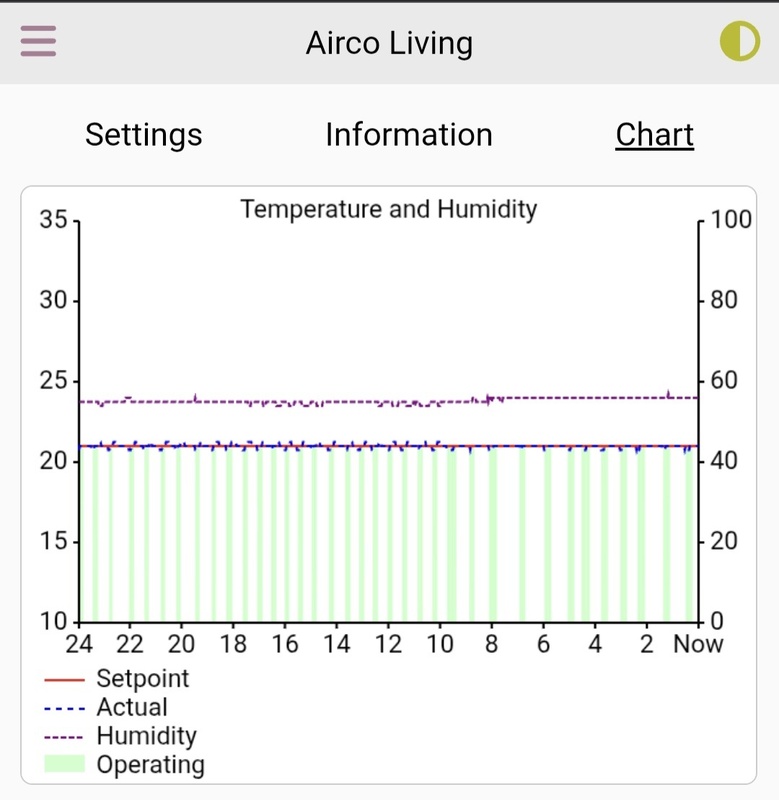Open the hamburger drawer menu
Screen dimensions: 779x800
click(38, 42)
